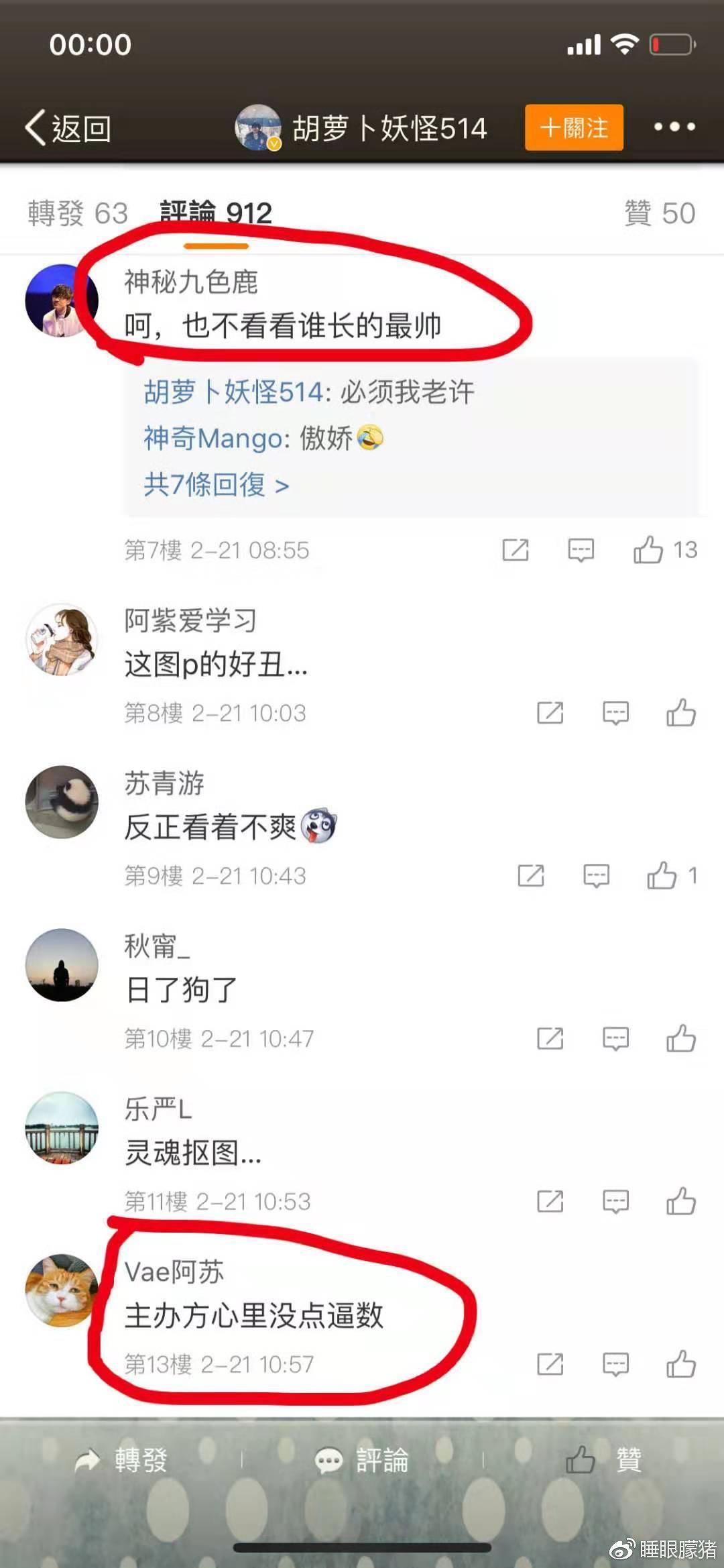The height and width of the screenshot is (1568, 724).
Task: Switch to the 贊 50 tab
Action: coord(660,213)
